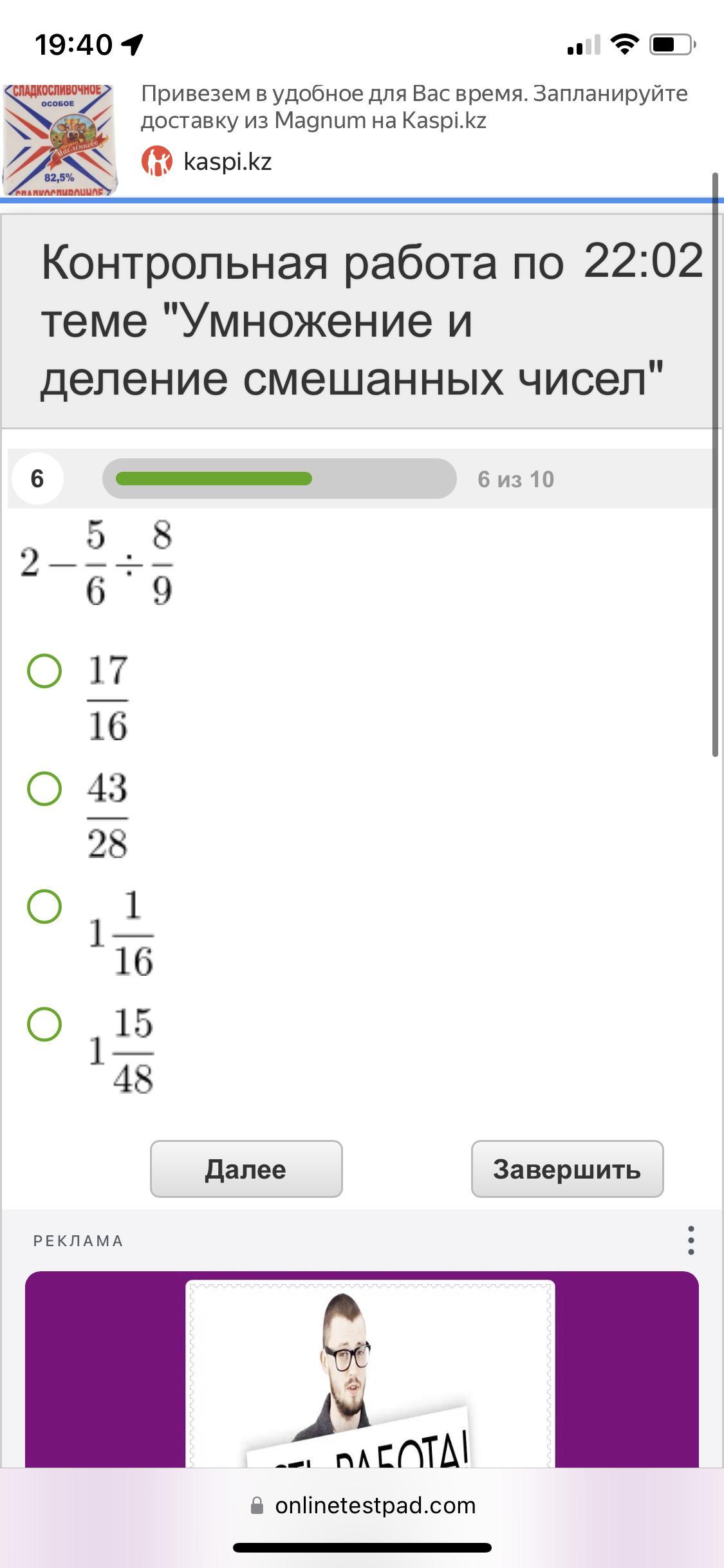Mark the answer 1 and 15/48
The image size is (724, 1568).
pyautogui.click(x=44, y=1024)
